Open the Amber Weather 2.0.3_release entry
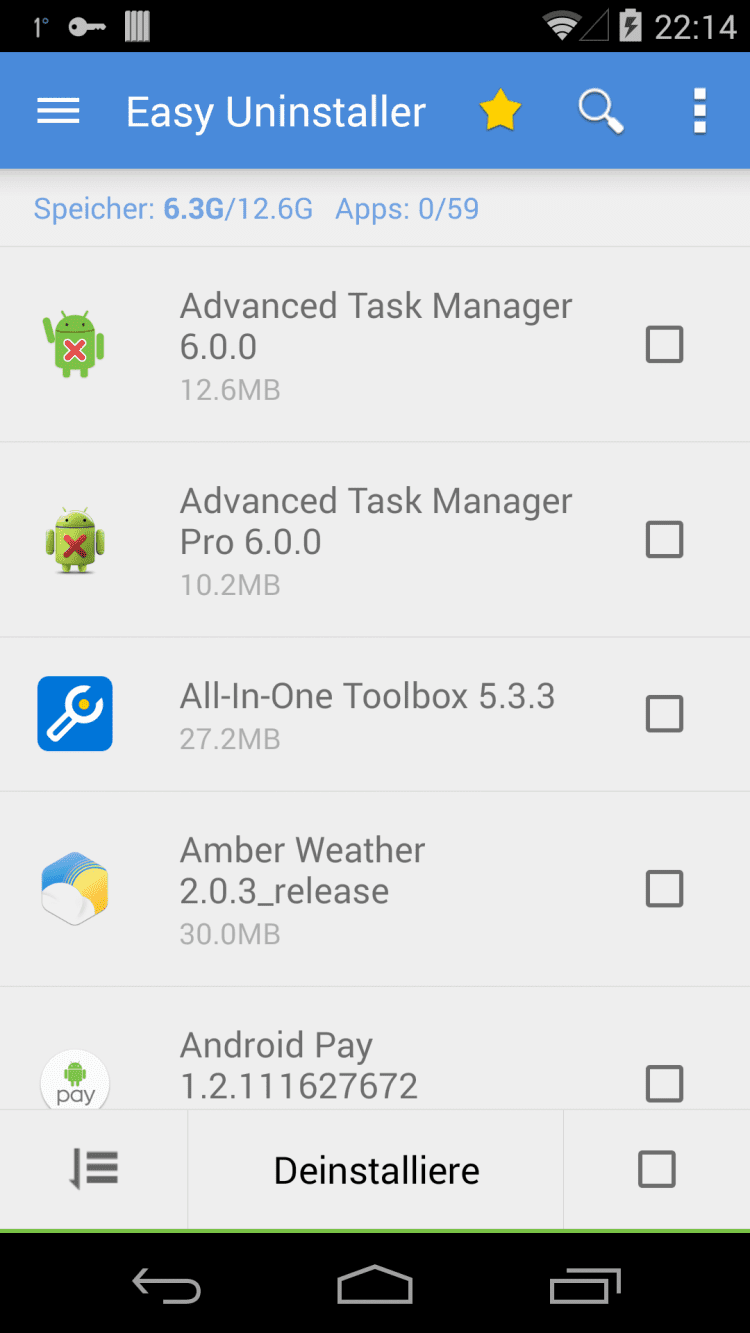This screenshot has height=1333, width=750. tap(303, 889)
